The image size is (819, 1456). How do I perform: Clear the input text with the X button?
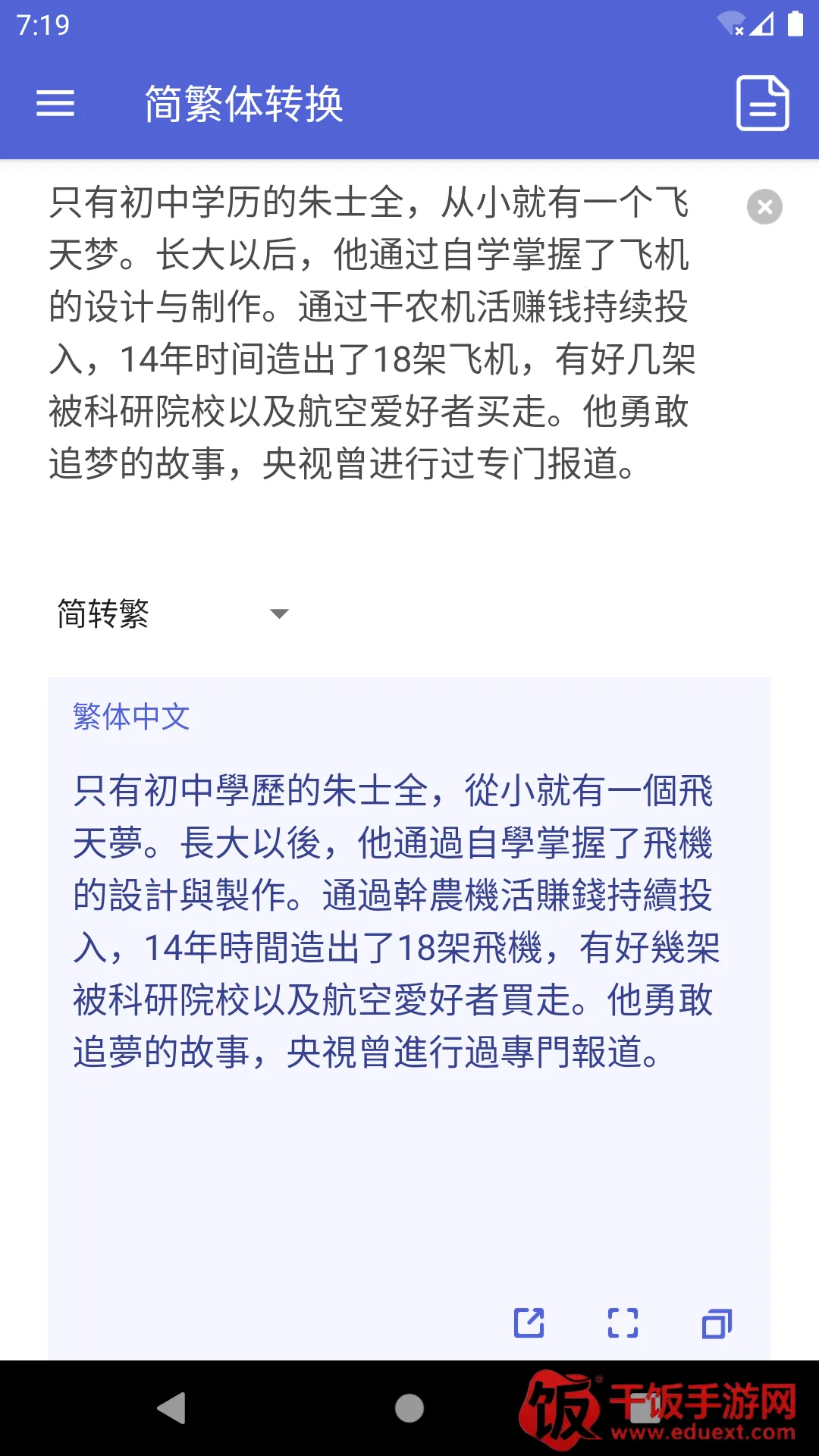pyautogui.click(x=764, y=206)
